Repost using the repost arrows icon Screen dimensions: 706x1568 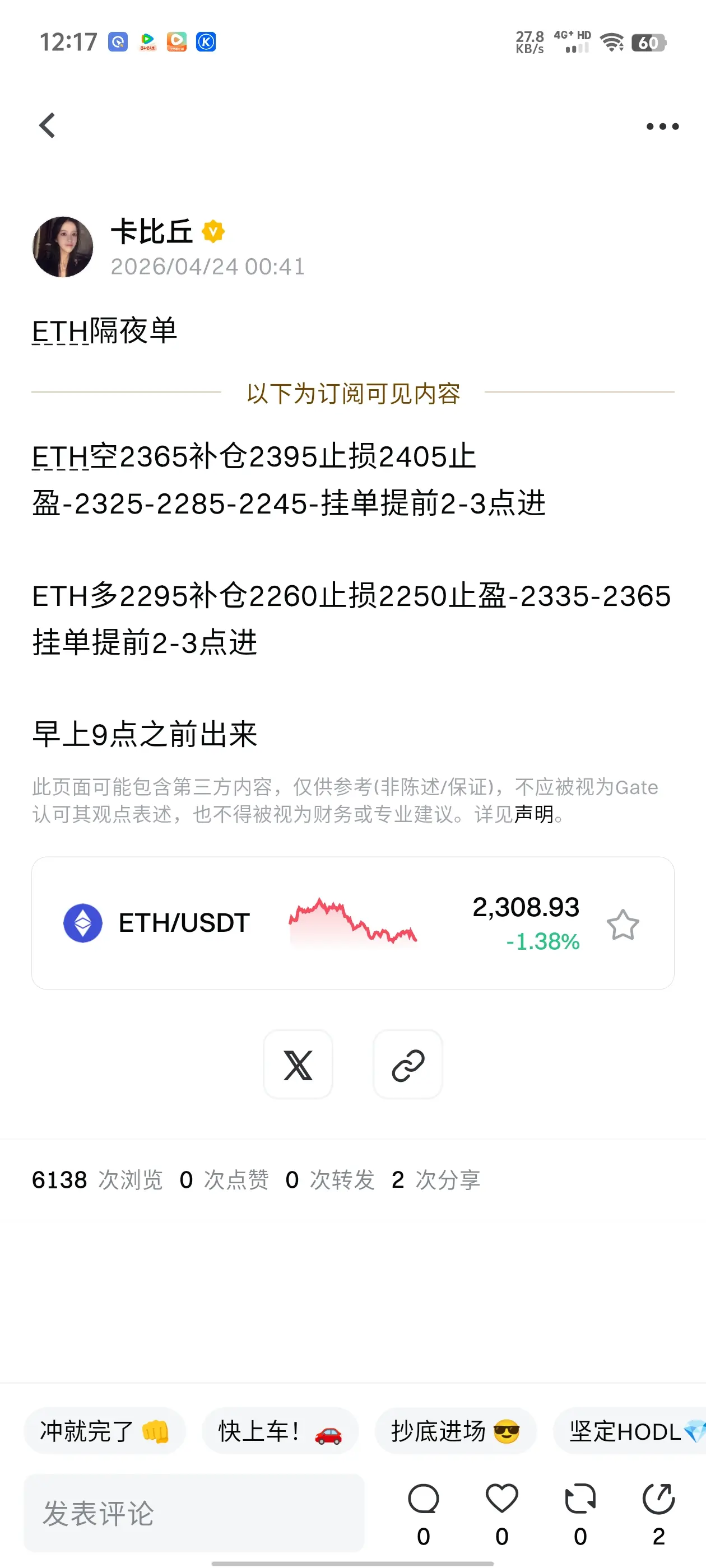[x=579, y=1497]
